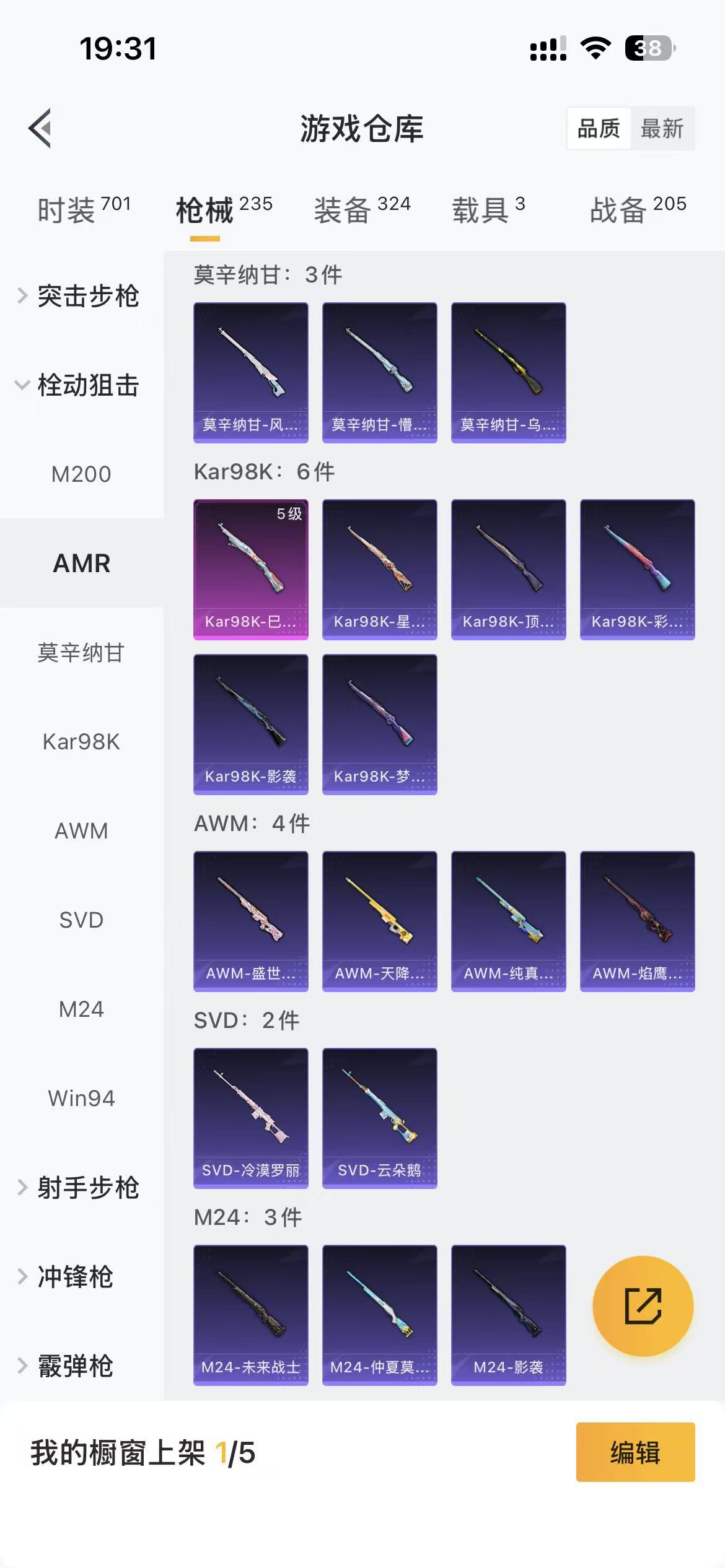View the SVD-冷漠罗丽 skin
This screenshot has height=1568, width=725.
250,1117
